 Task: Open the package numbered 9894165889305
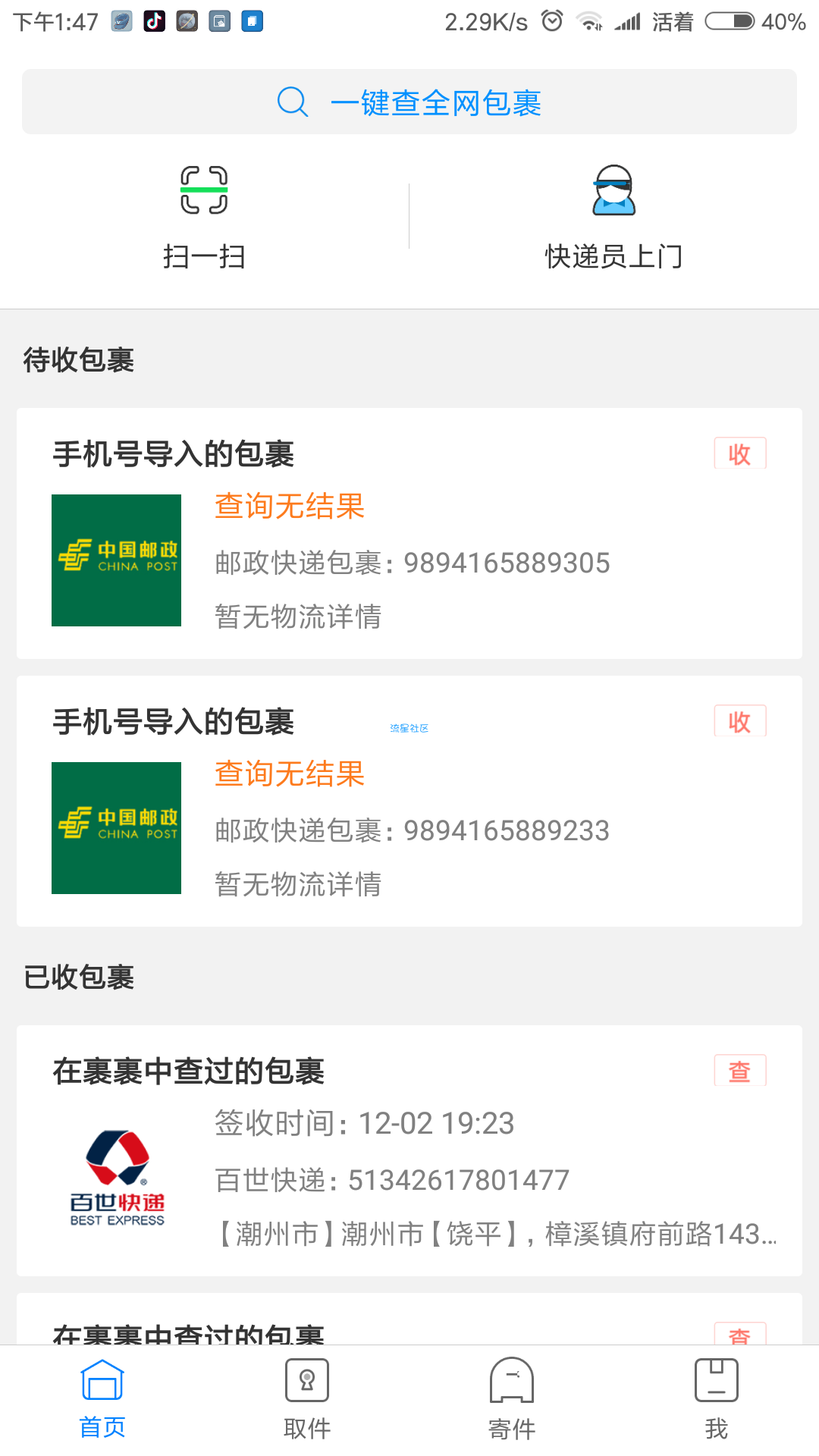[x=409, y=533]
